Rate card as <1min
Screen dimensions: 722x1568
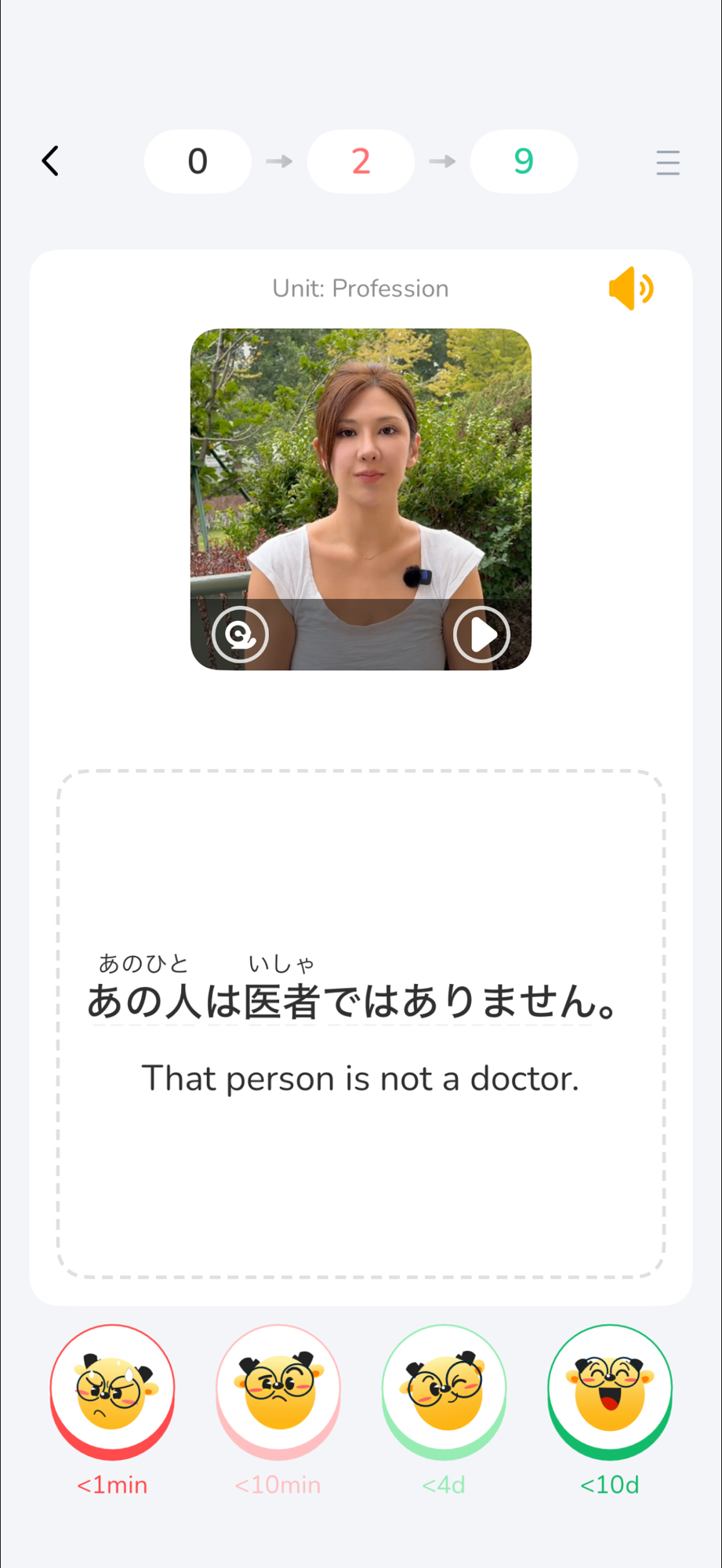112,1390
